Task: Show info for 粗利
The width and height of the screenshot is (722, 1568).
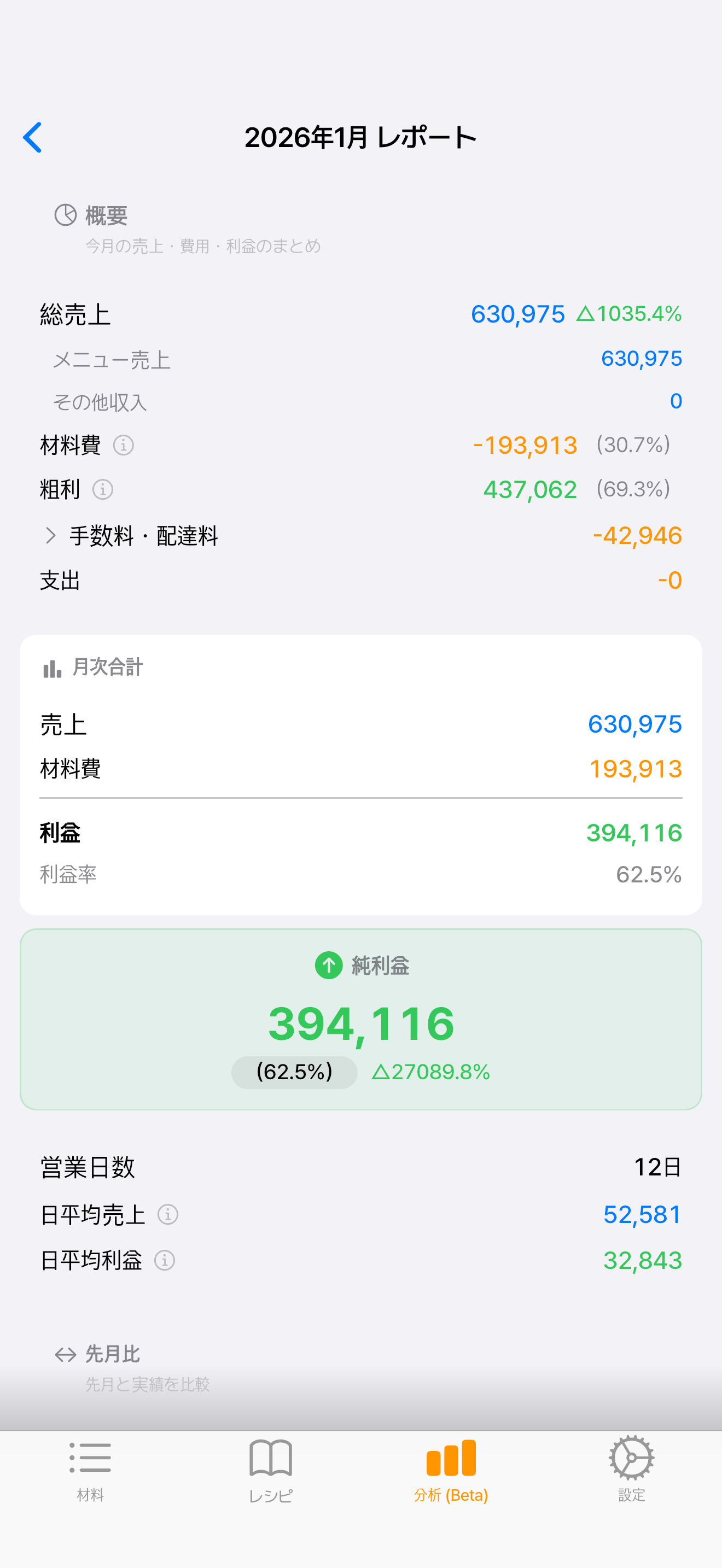Action: point(103,489)
